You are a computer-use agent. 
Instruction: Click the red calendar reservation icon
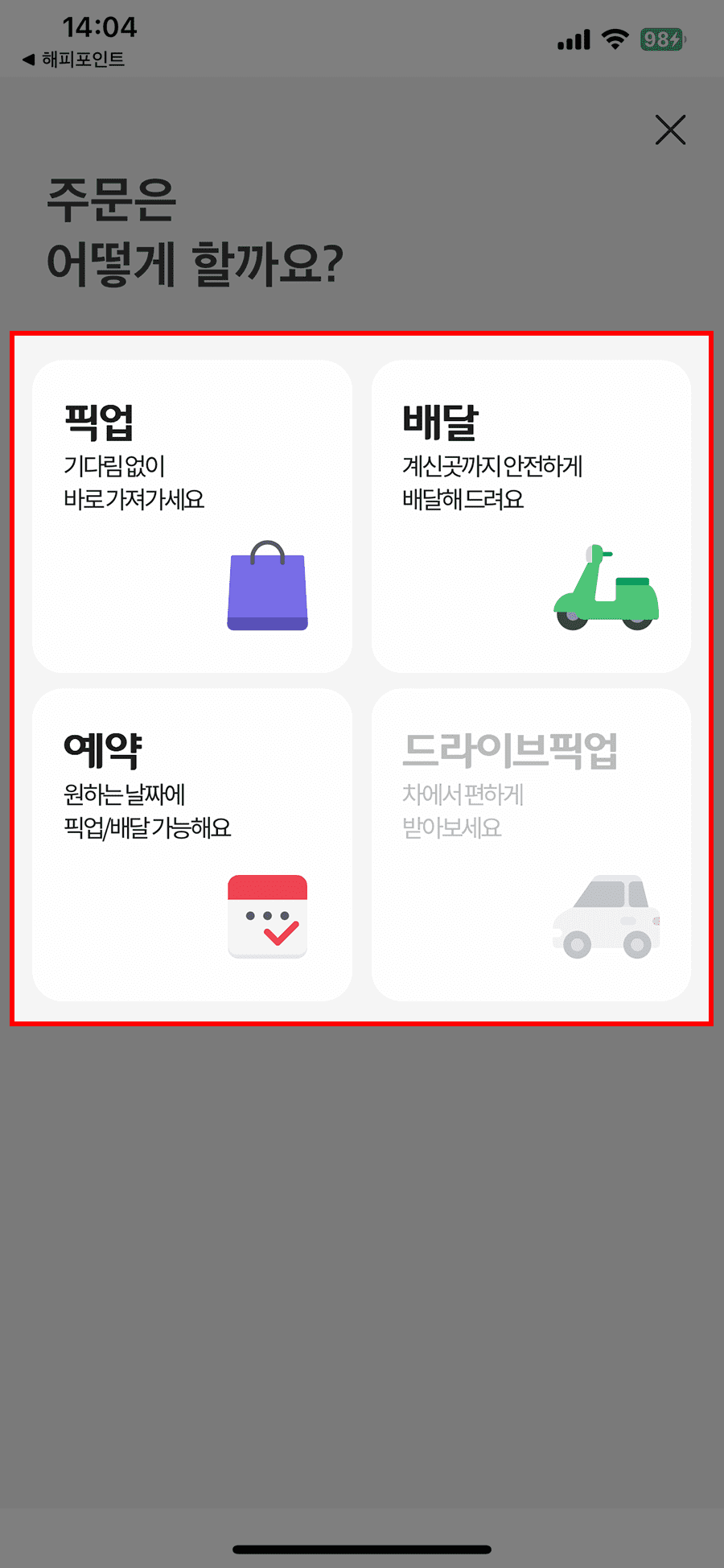pyautogui.click(x=268, y=916)
